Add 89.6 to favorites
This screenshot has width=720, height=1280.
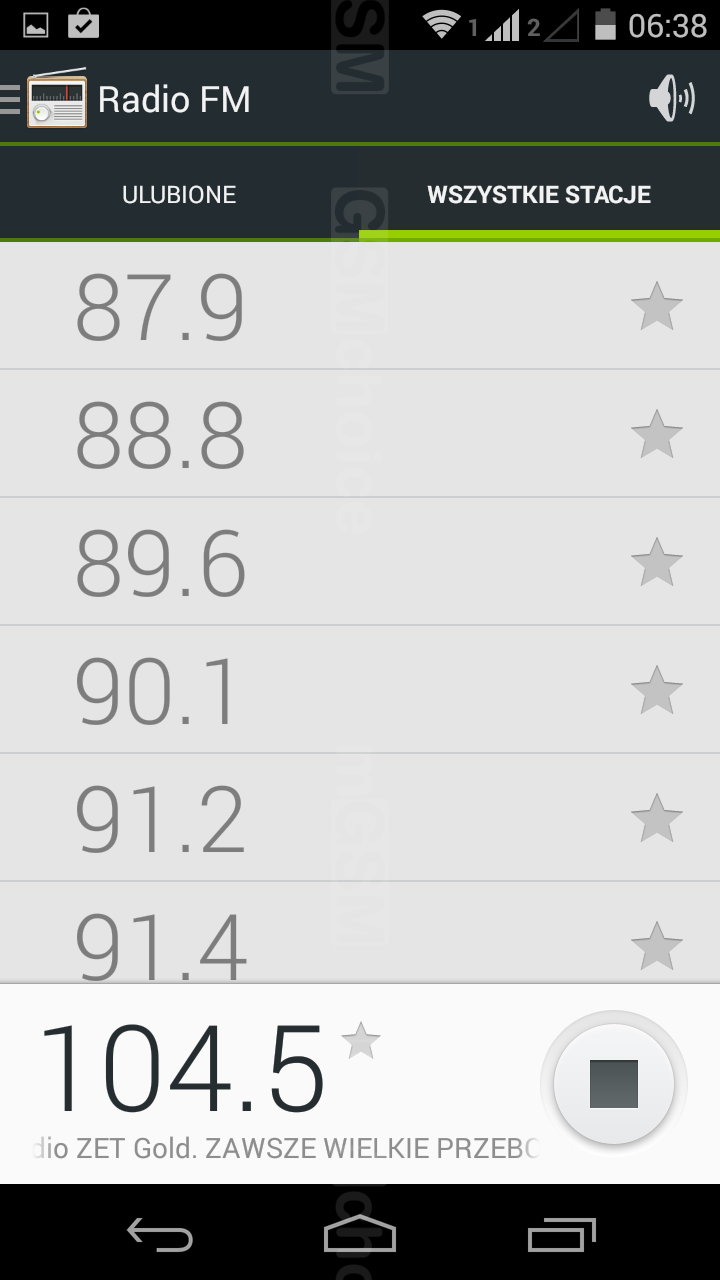[657, 562]
